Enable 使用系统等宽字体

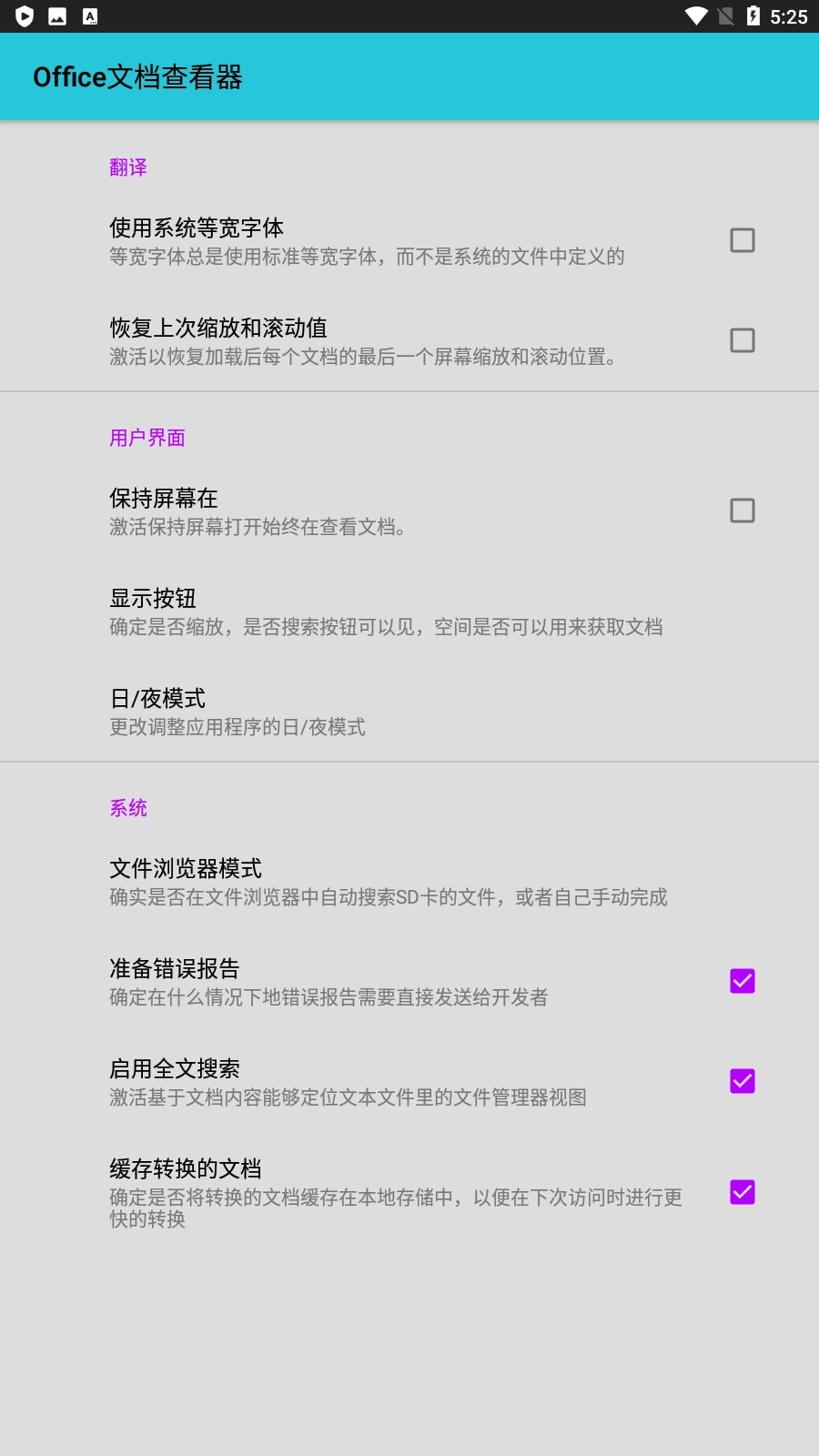(743, 239)
